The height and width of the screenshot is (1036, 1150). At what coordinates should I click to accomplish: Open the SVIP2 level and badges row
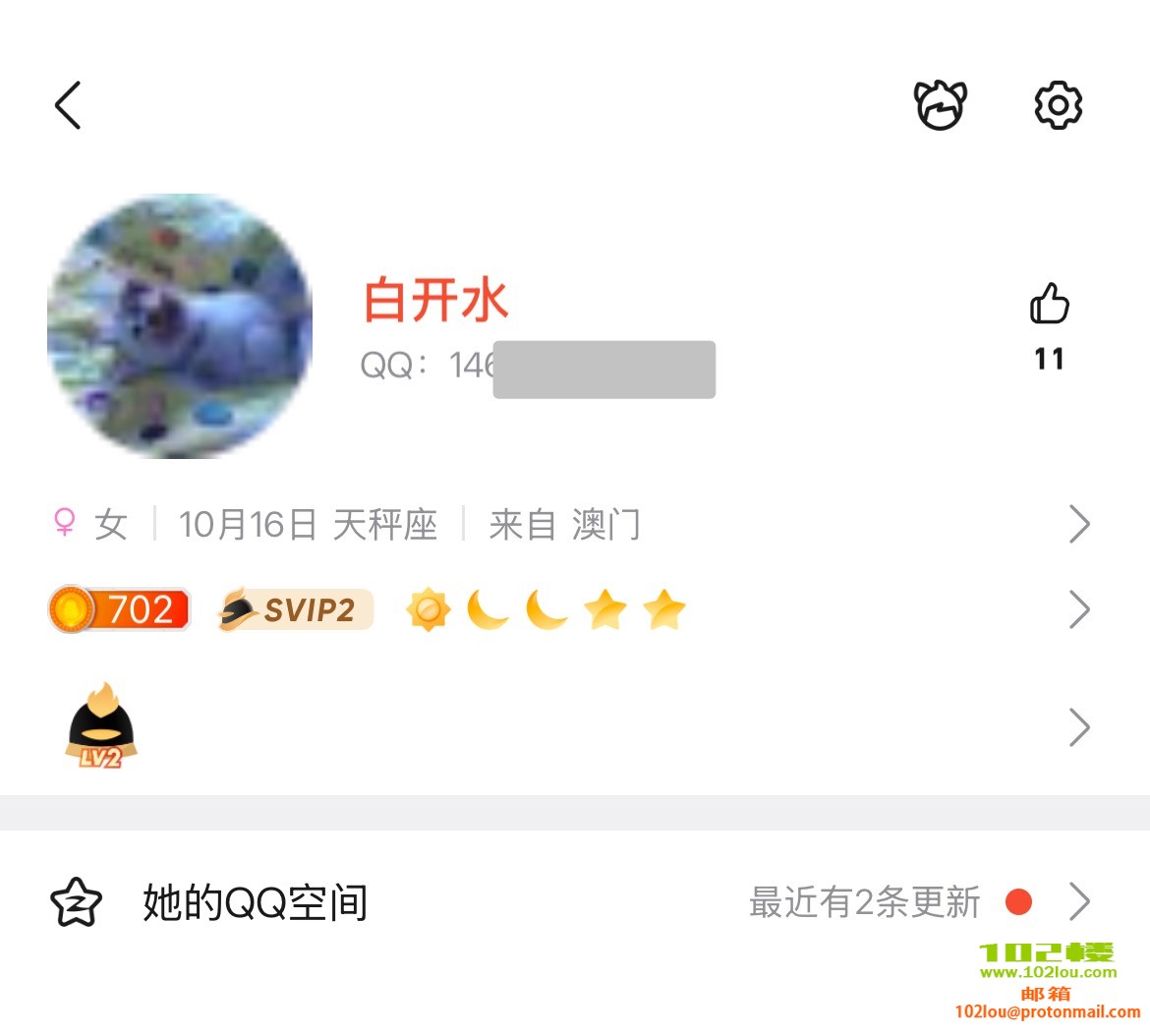570,610
